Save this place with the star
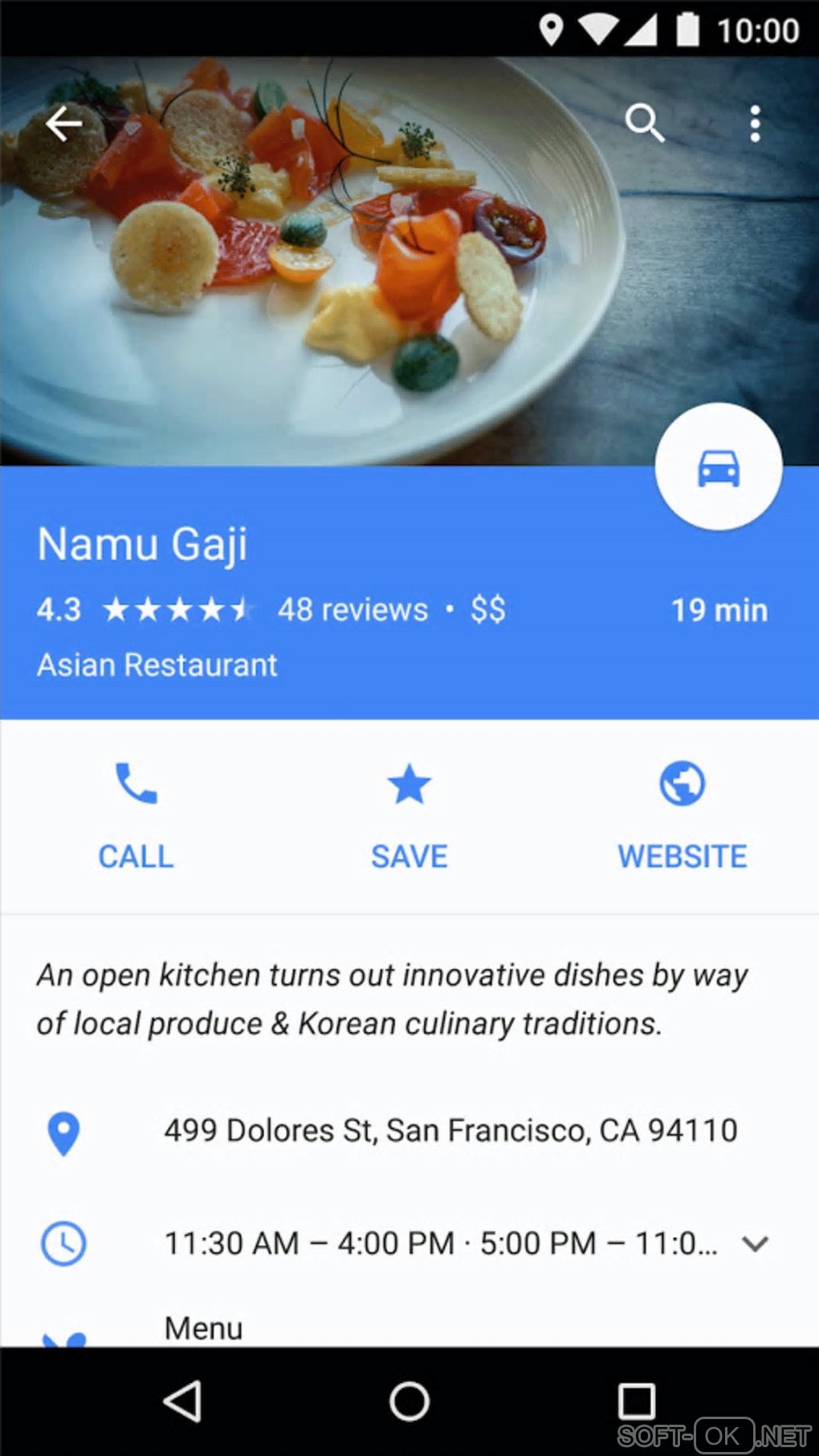819x1456 pixels. point(409,814)
